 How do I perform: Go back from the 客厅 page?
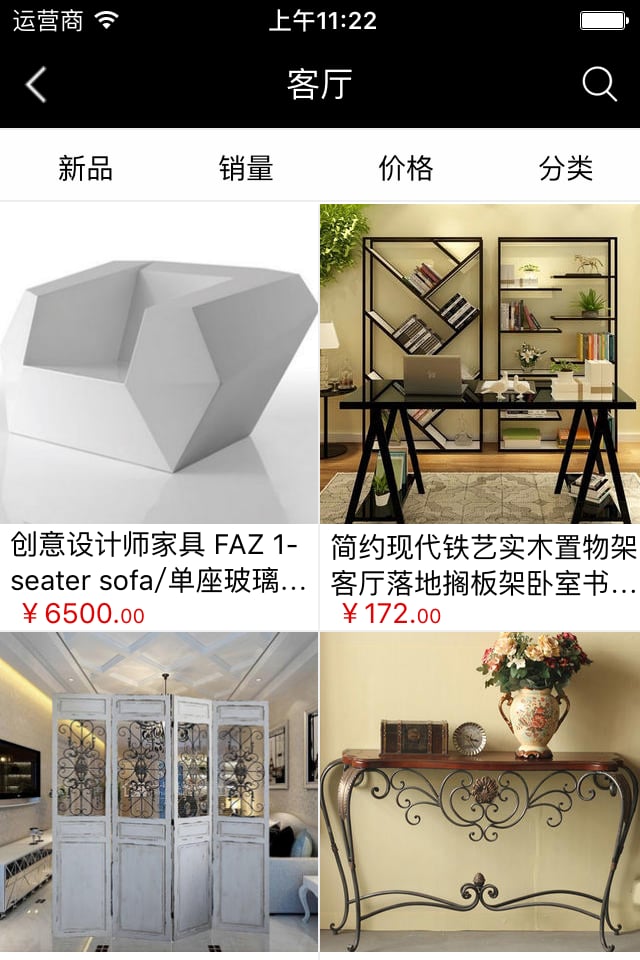36,85
